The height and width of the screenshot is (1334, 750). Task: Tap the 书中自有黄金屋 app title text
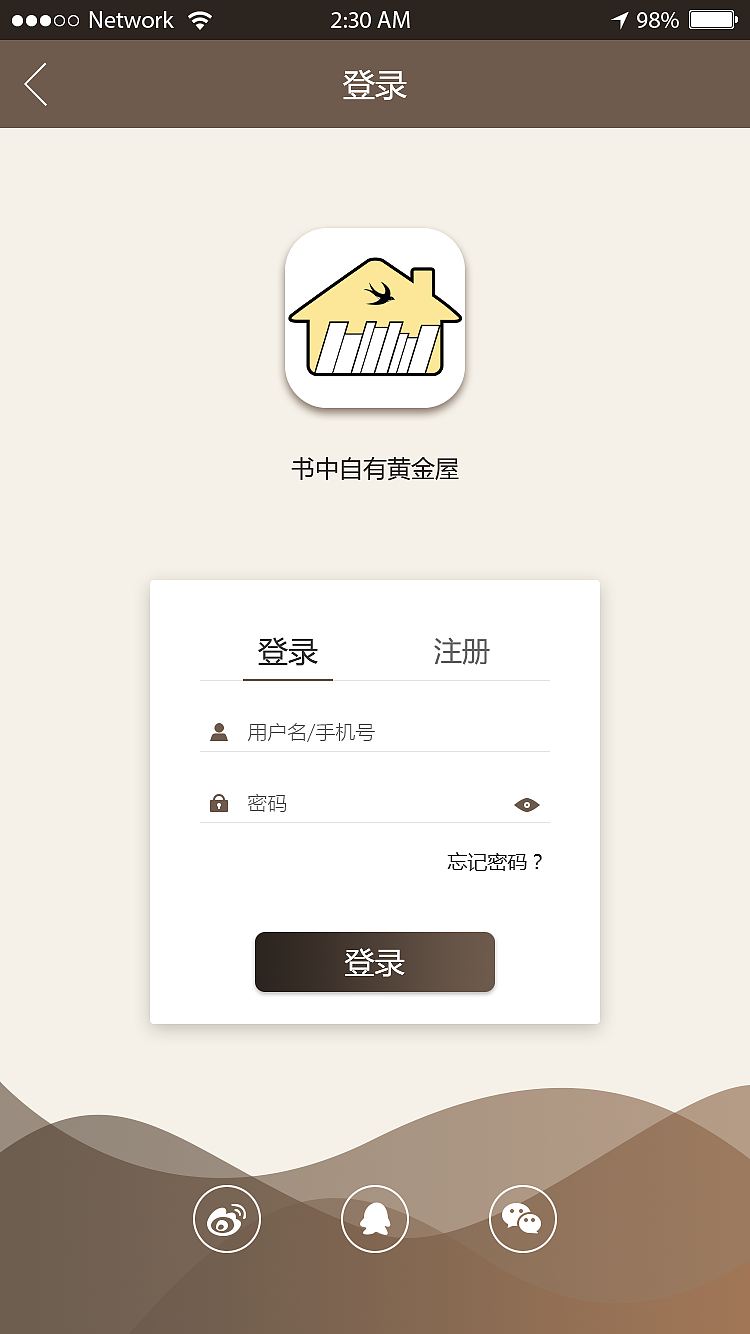[375, 467]
